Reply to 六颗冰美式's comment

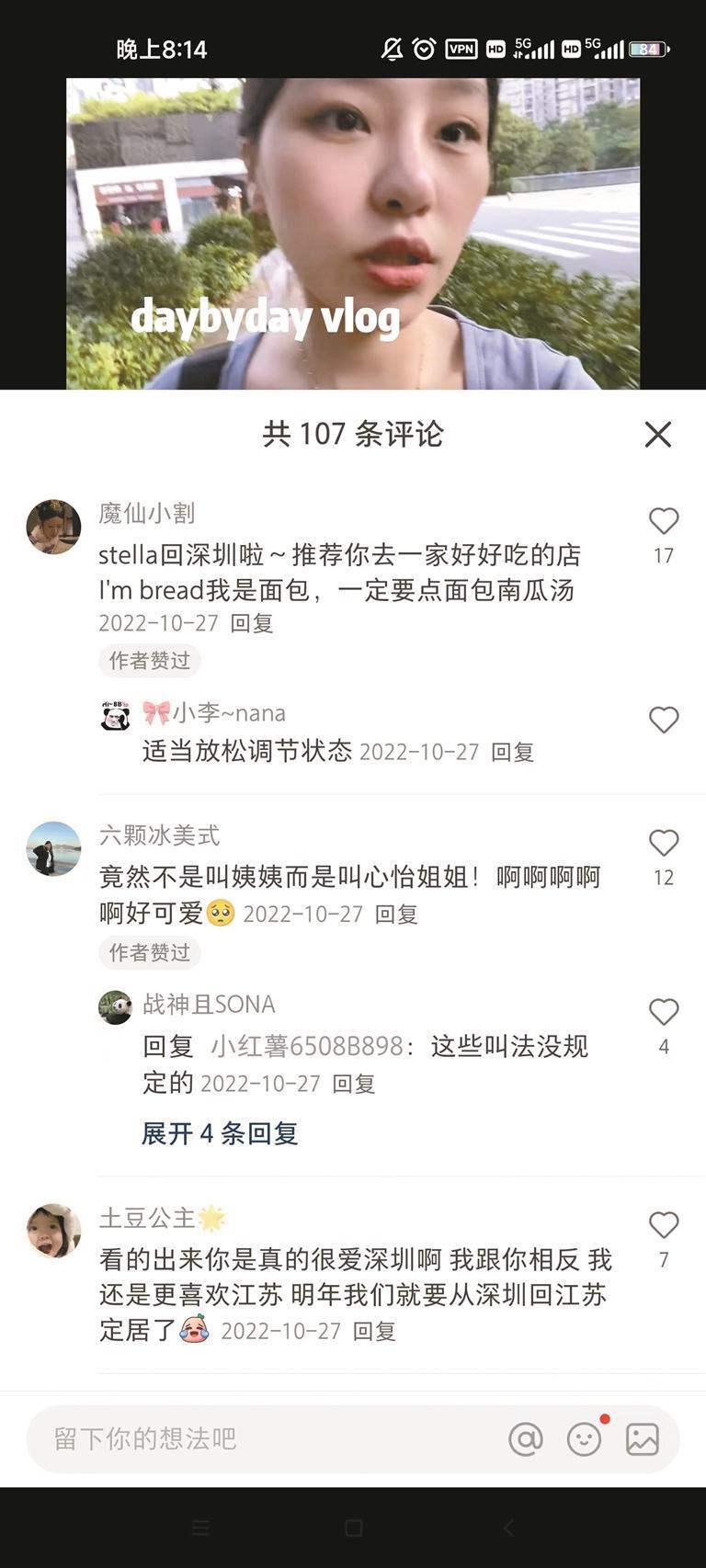(x=396, y=915)
